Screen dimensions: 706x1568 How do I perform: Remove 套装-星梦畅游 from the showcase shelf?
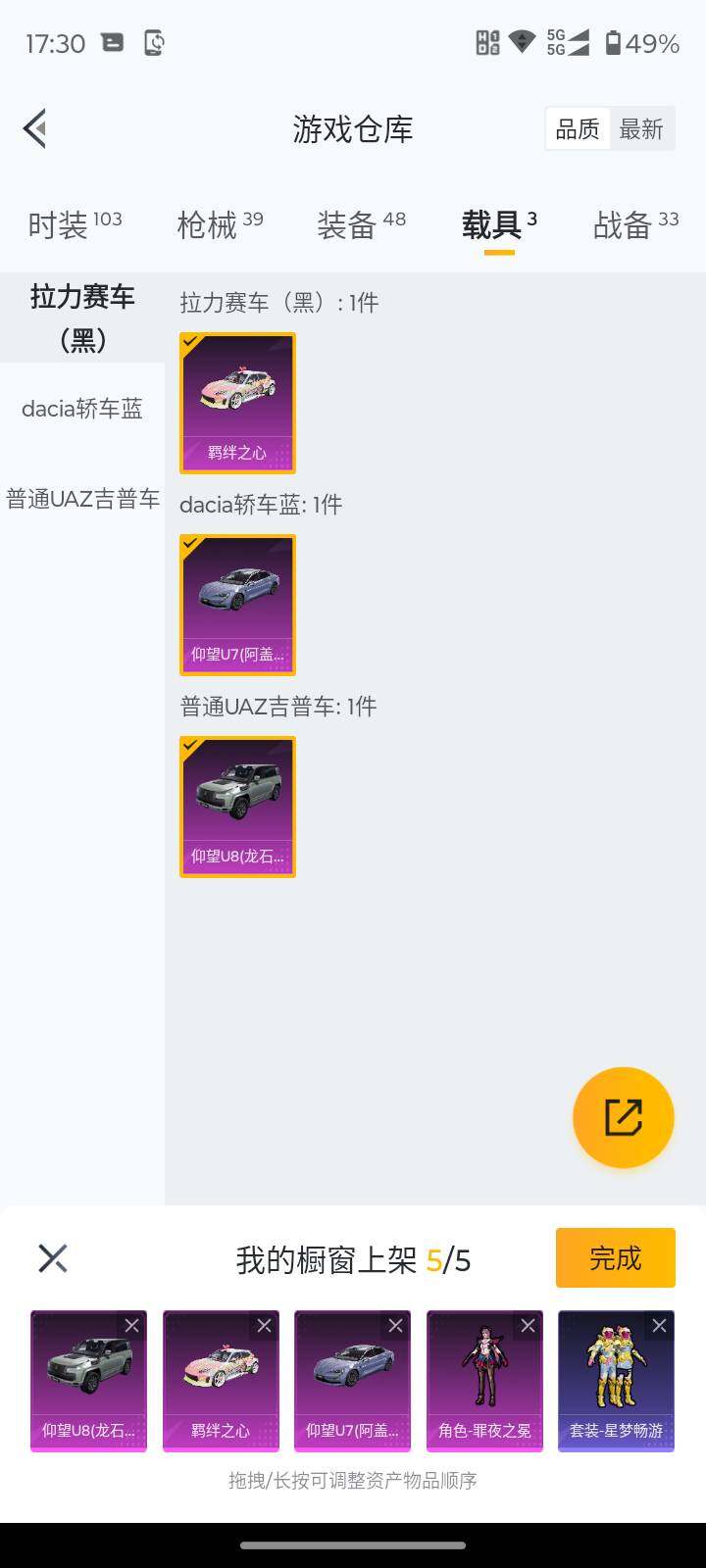pyautogui.click(x=659, y=1325)
